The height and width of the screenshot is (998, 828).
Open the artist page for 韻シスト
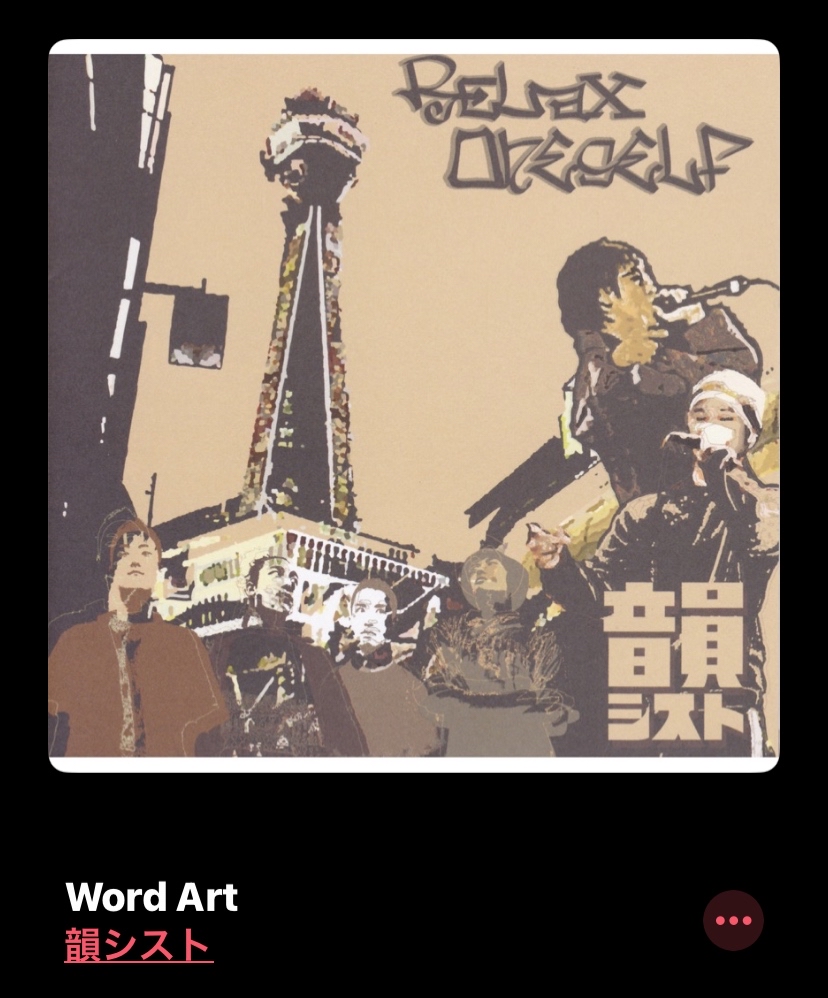pos(139,945)
